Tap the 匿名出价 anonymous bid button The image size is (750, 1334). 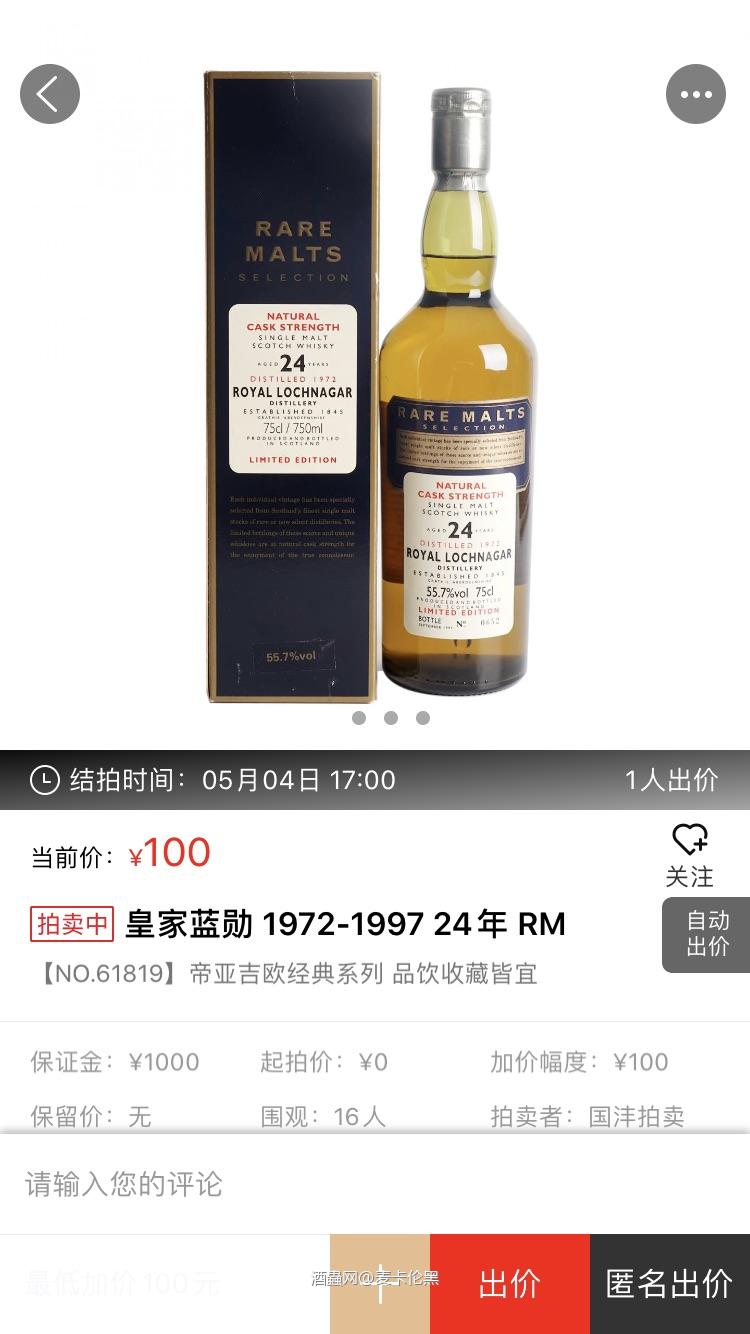pyautogui.click(x=668, y=1283)
